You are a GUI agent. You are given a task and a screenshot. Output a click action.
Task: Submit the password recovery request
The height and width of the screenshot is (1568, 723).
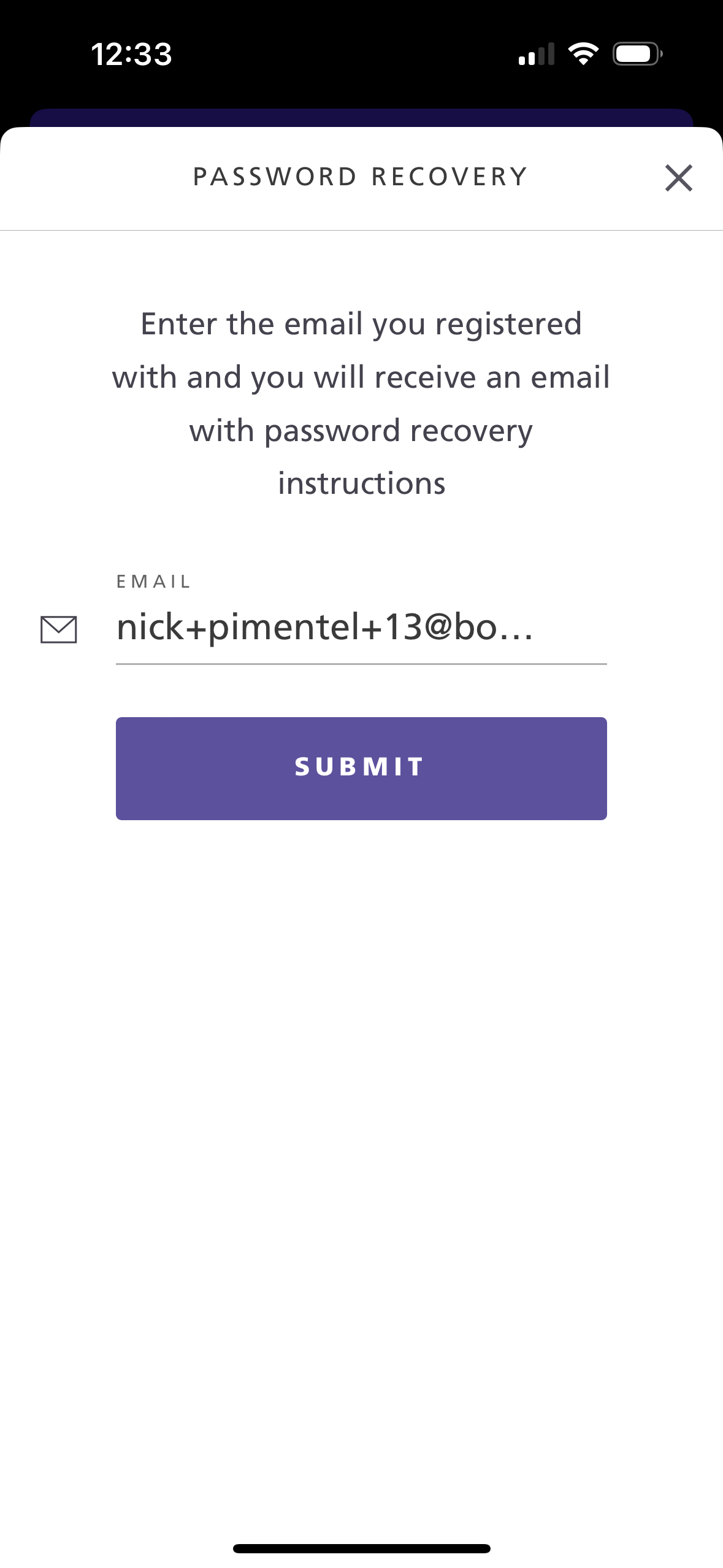click(x=361, y=768)
